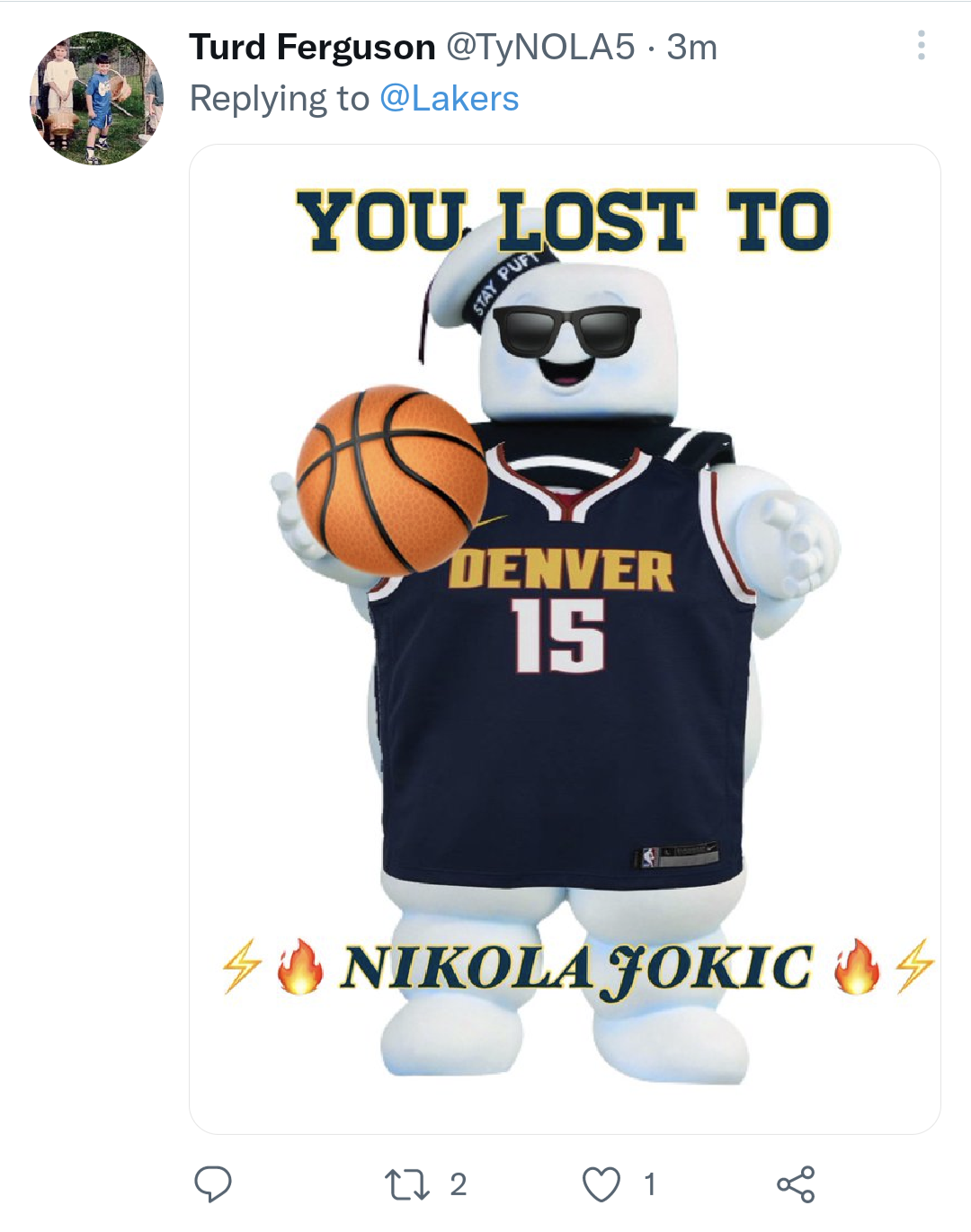Reply to Turd Ferguson's tweet
Image resolution: width=971 pixels, height=1232 pixels.
coord(213,1183)
